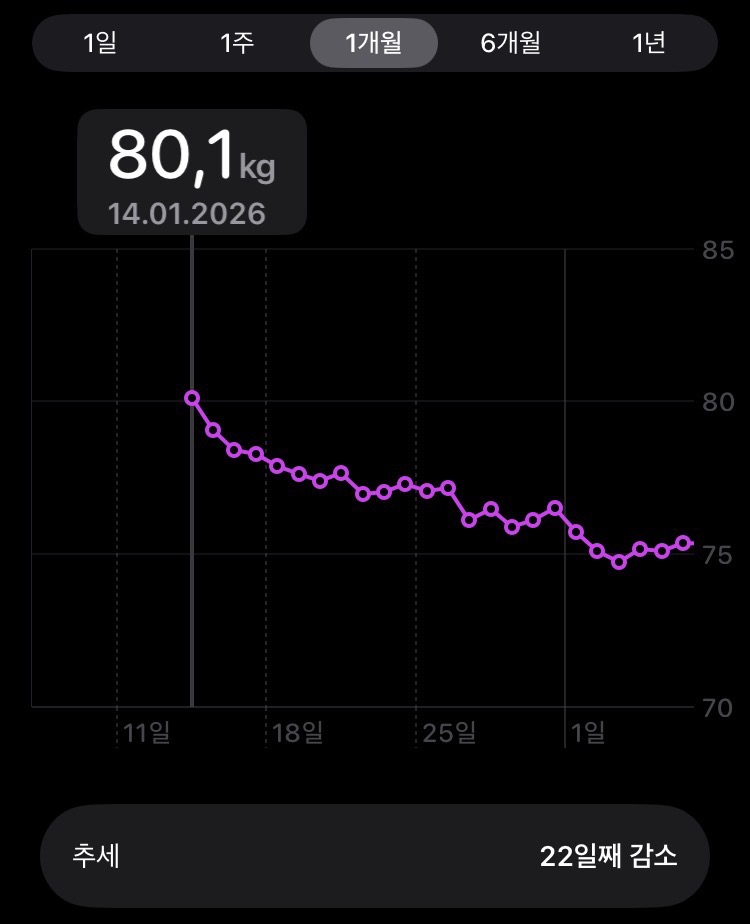Viewport: 750px width, 924px height.
Task: Tap the last data point on graph
Action: tap(684, 543)
